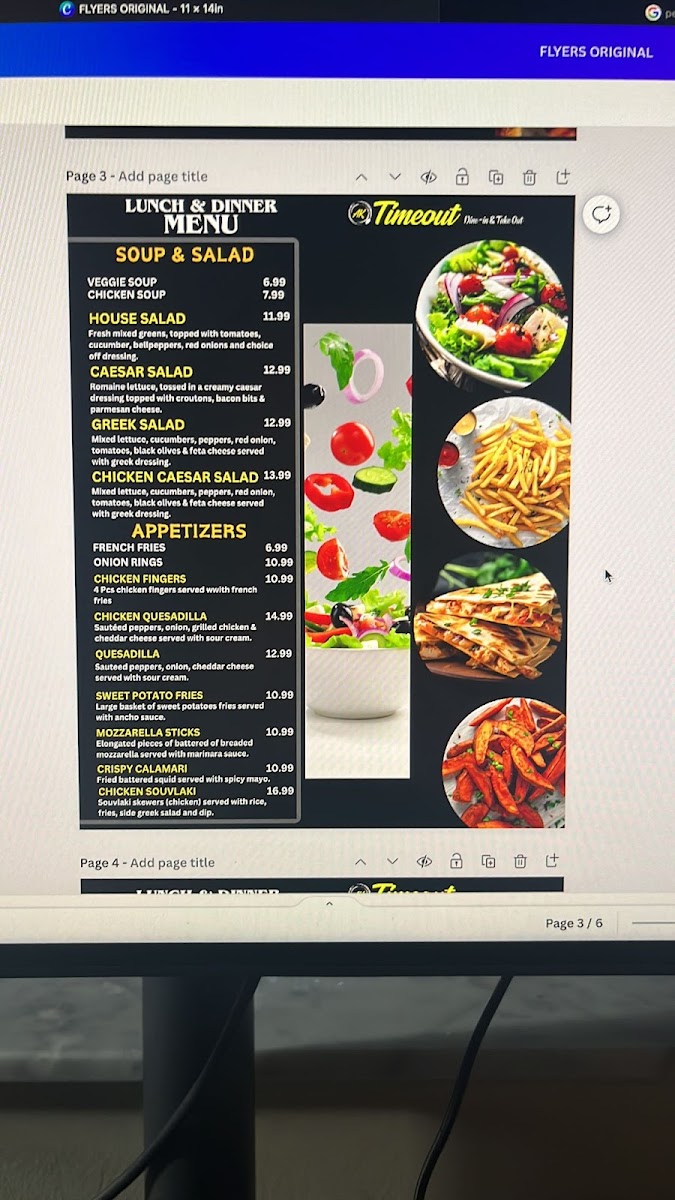Add a new page after Page 3
Viewport: 675px width, 1200px height.
(563, 176)
